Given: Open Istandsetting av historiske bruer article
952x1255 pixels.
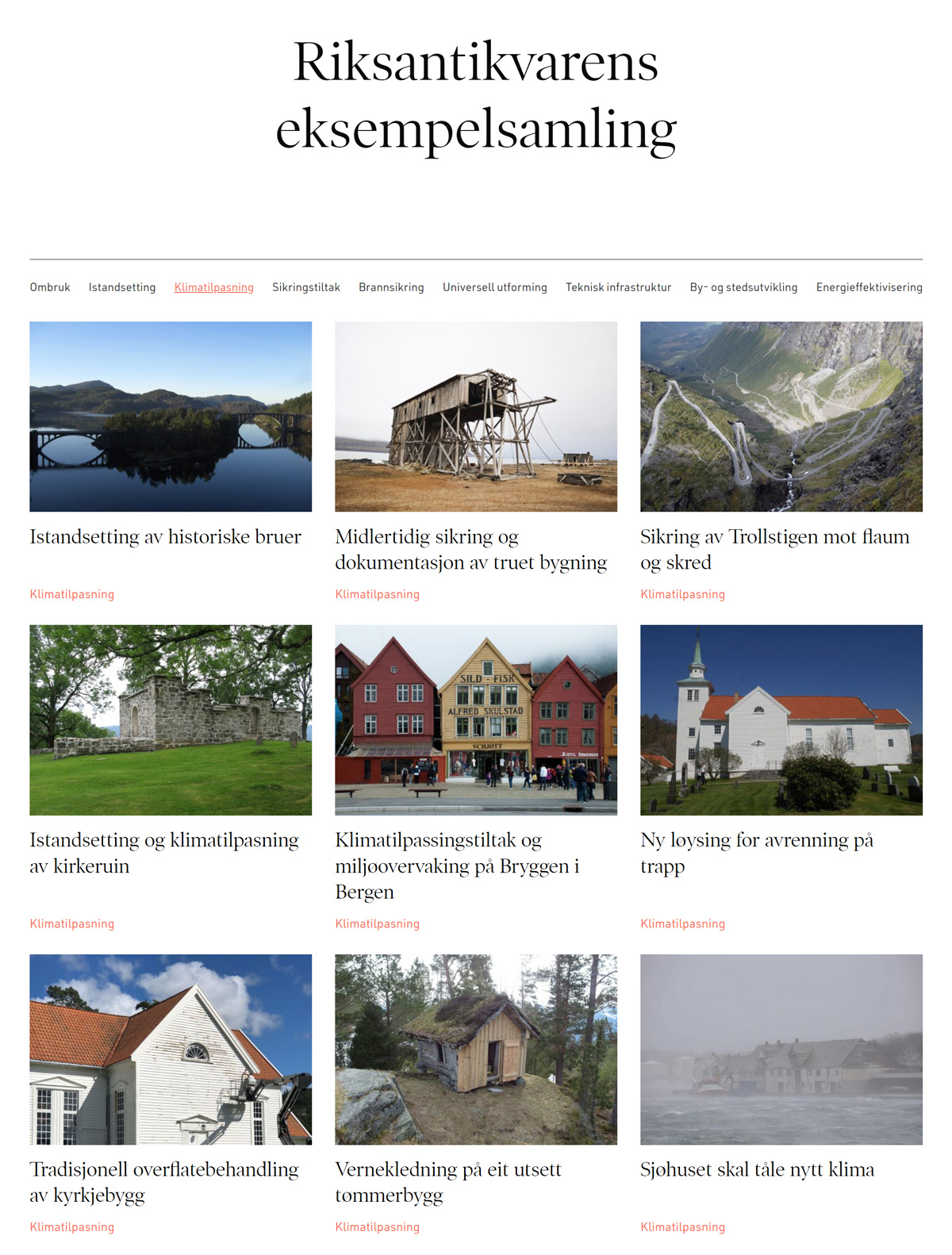Looking at the screenshot, I should (165, 537).
